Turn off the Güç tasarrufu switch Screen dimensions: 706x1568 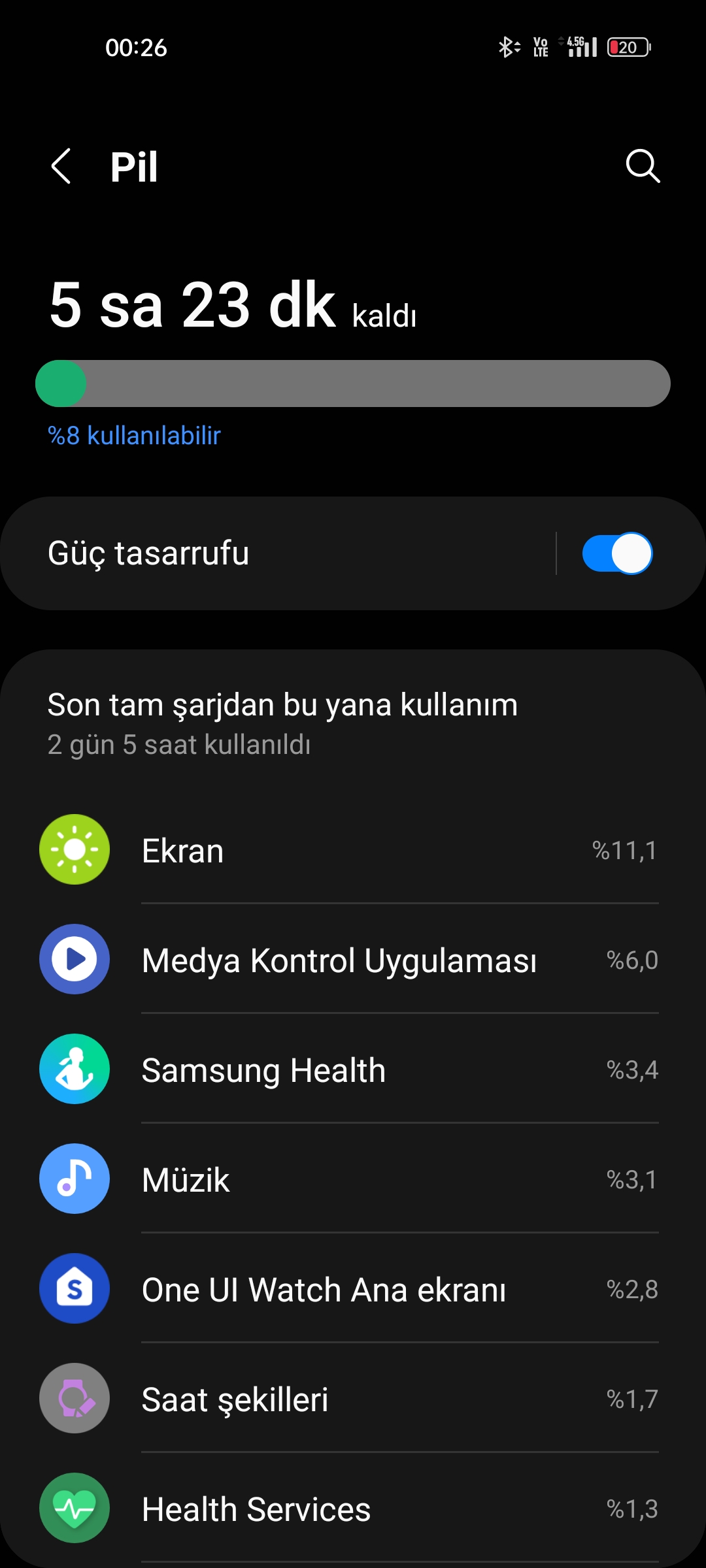(617, 553)
